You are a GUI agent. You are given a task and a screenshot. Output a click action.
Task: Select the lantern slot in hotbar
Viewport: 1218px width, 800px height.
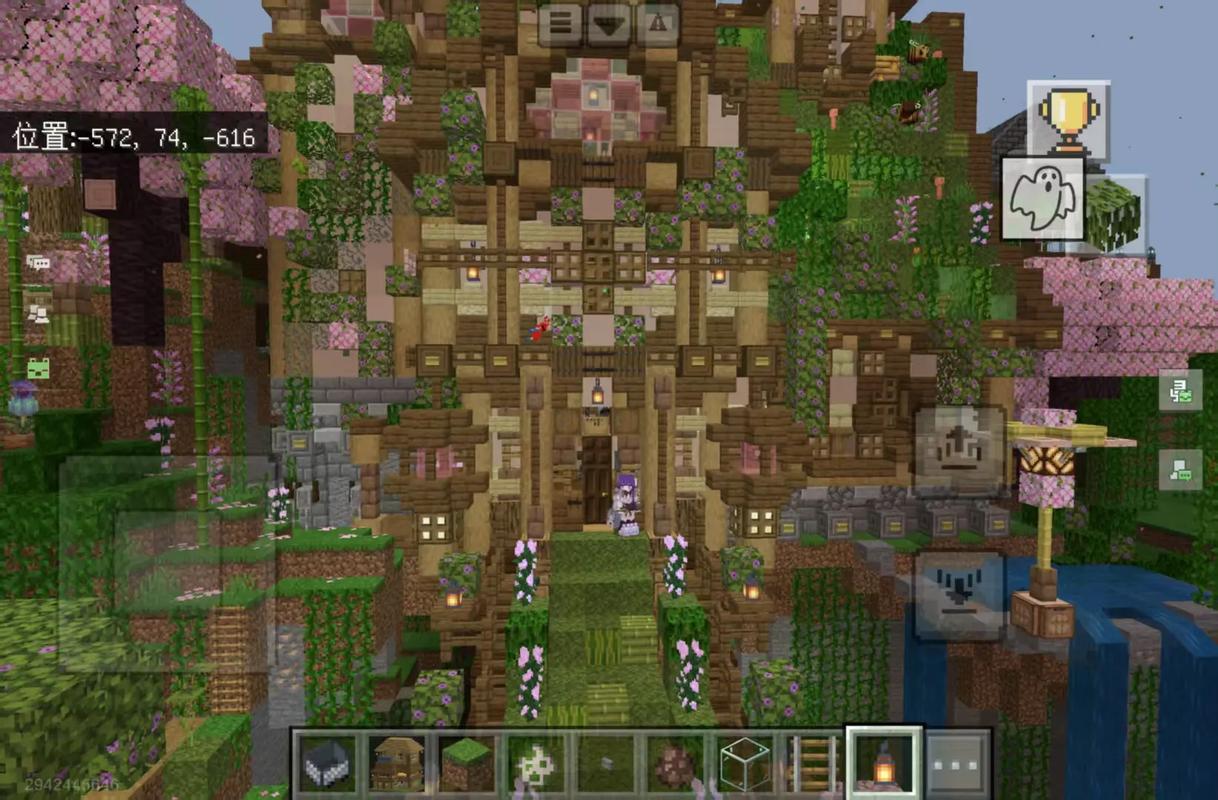884,765
